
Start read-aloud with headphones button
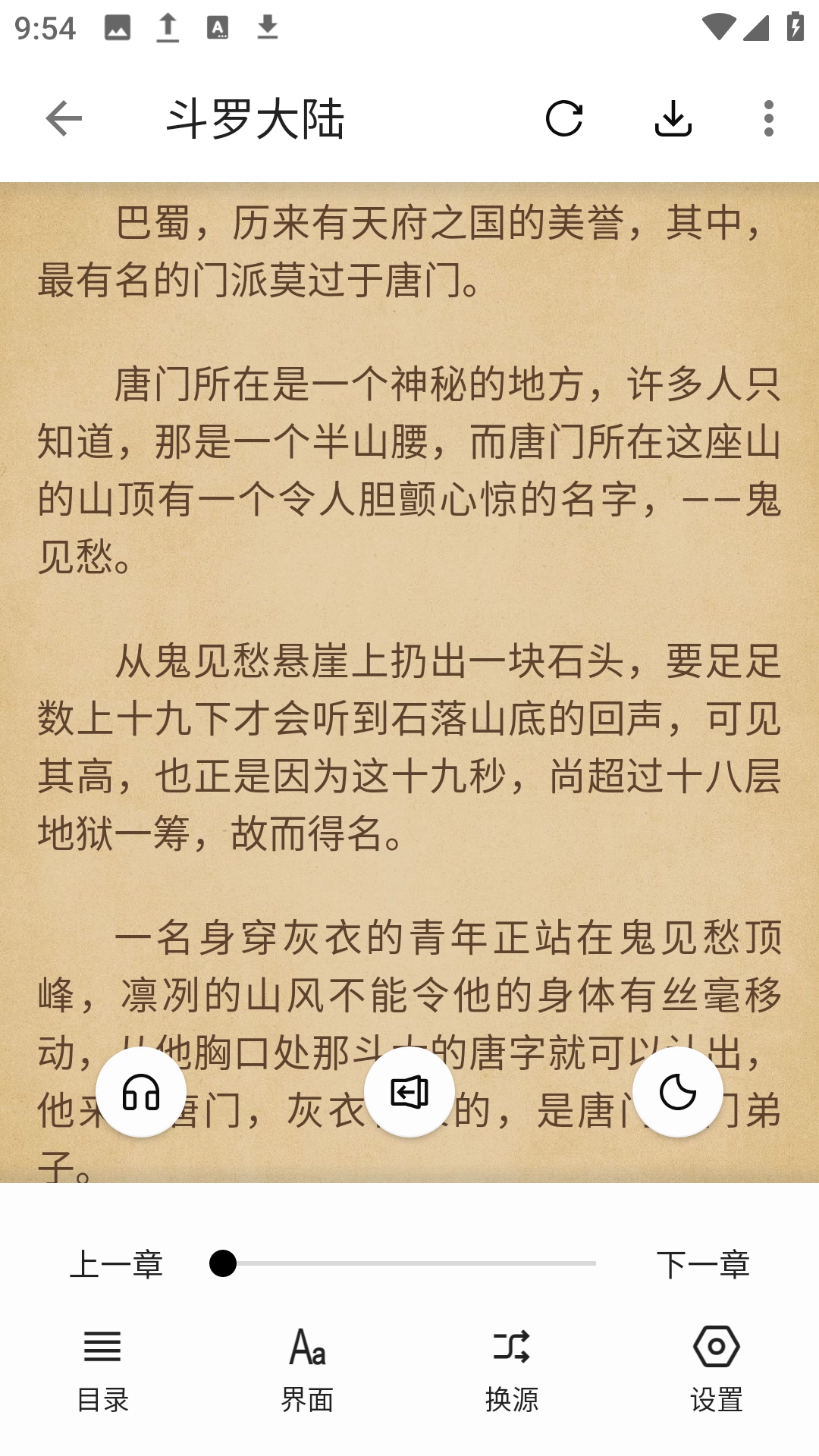coord(141,1092)
